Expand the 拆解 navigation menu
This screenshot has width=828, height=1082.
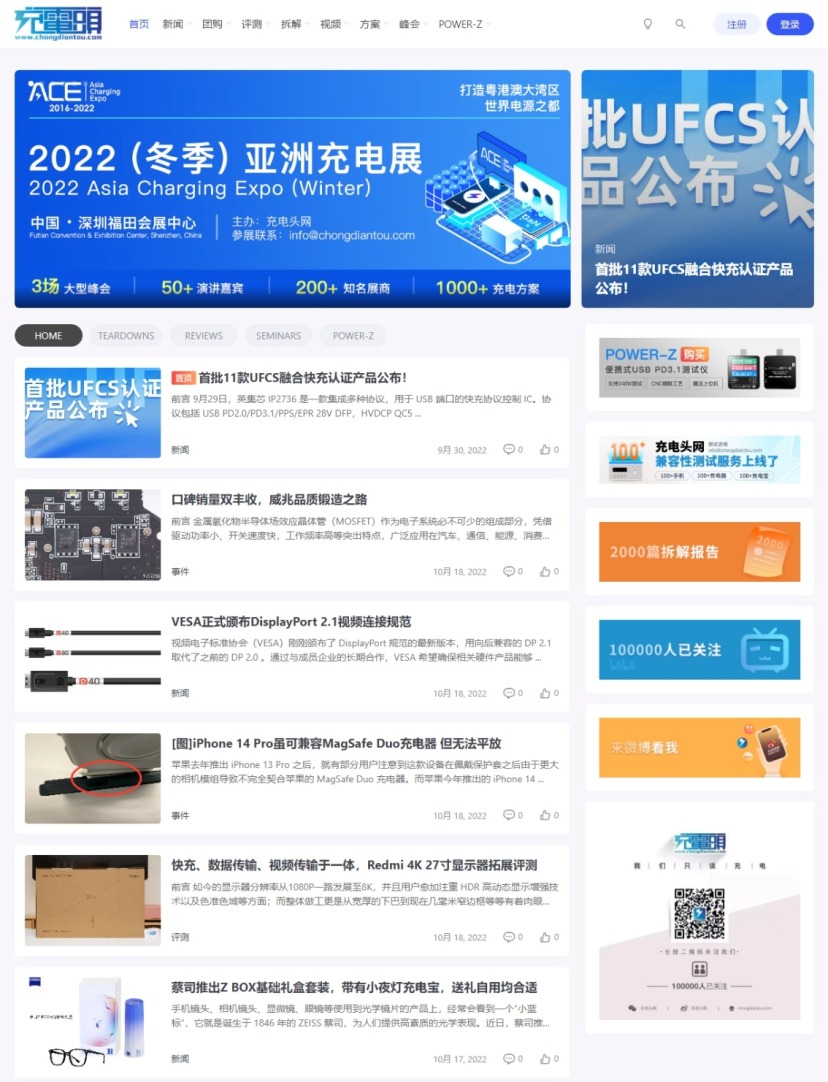coord(293,24)
